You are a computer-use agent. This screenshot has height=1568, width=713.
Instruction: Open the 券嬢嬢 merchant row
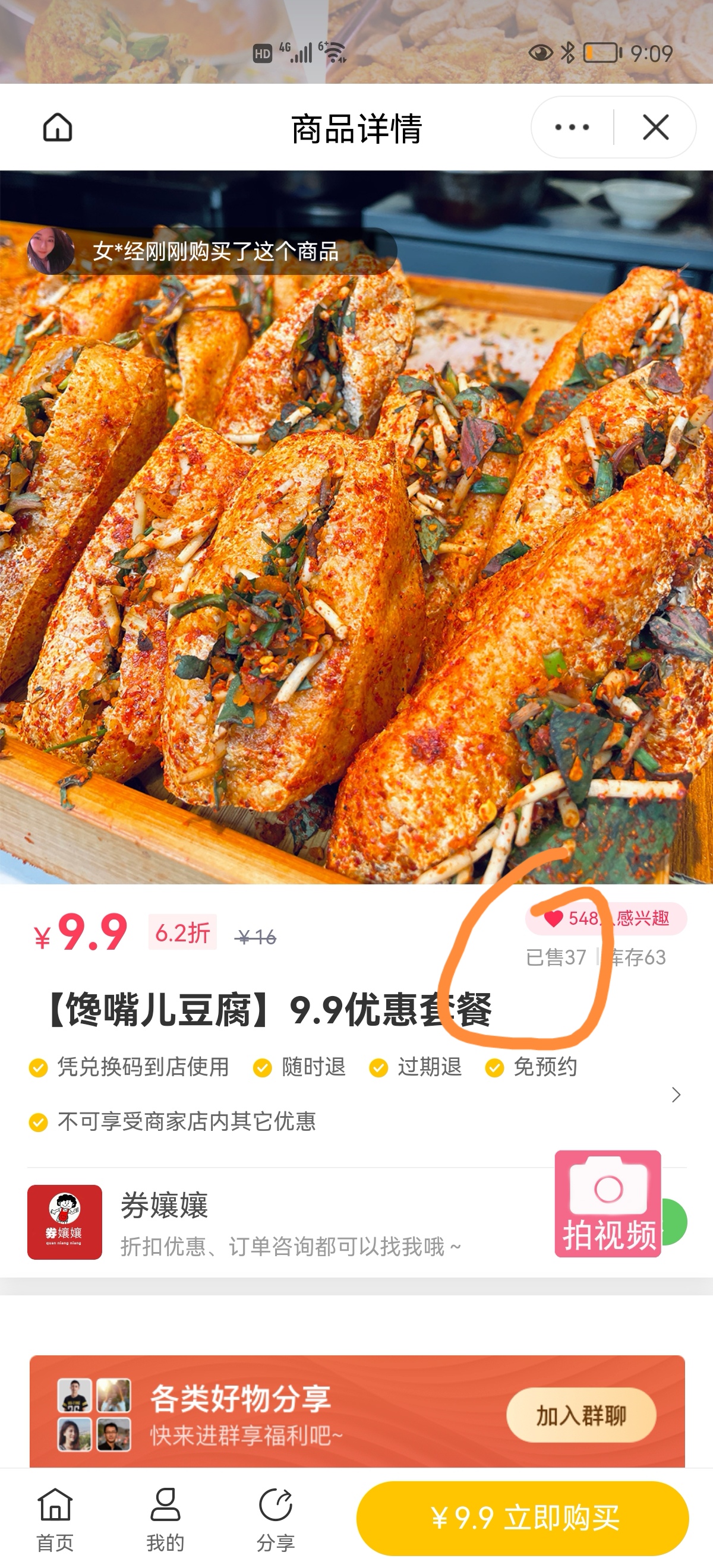tap(244, 1222)
